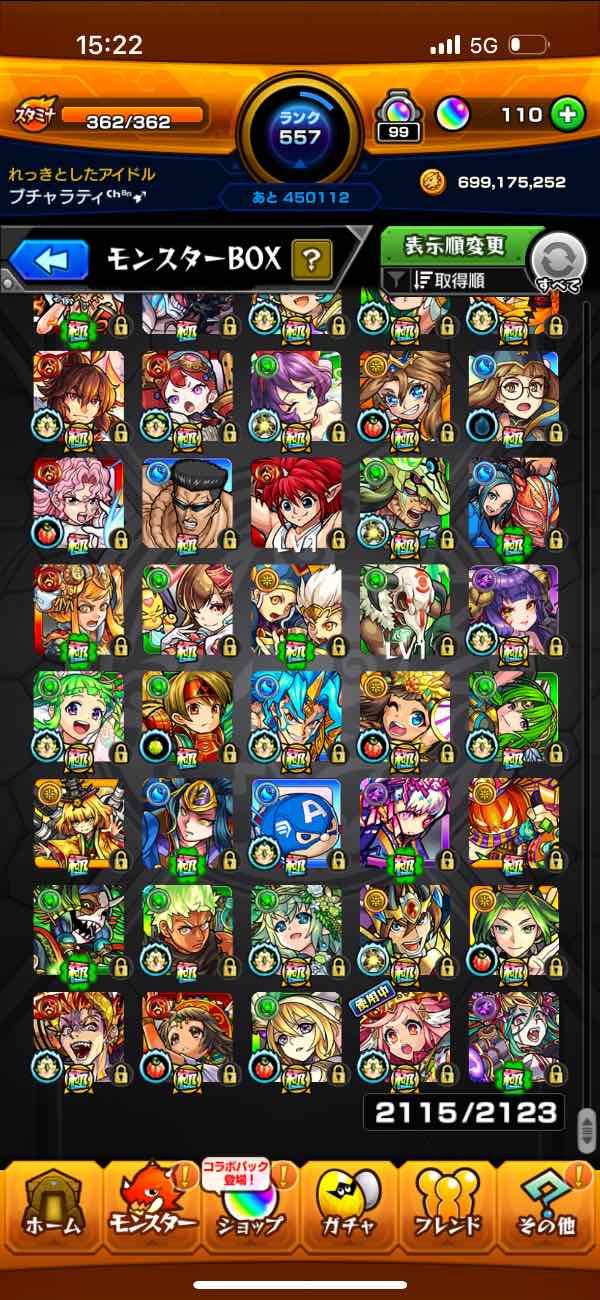Select the green-haired girl with purple eyes

(x=78, y=714)
